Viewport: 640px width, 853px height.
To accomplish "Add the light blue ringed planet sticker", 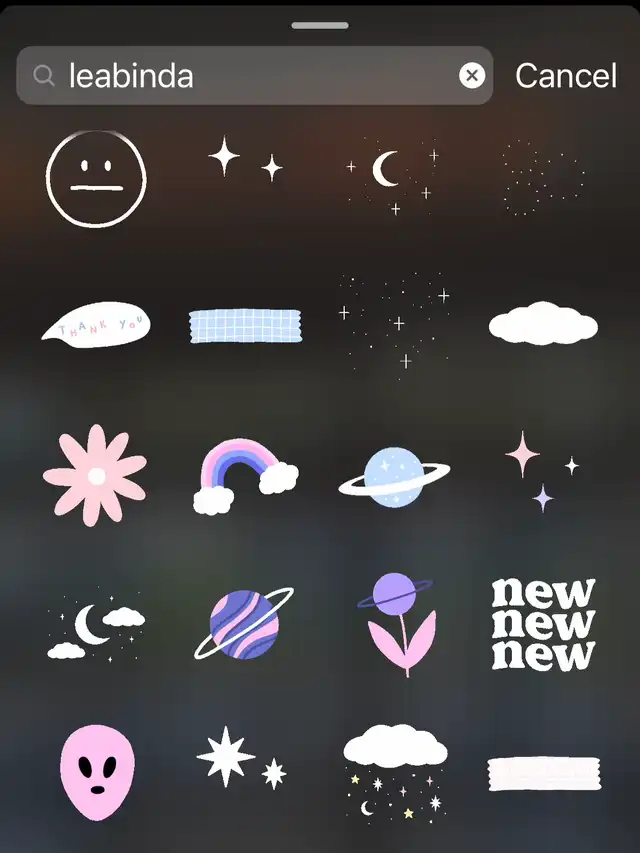I will tap(393, 474).
